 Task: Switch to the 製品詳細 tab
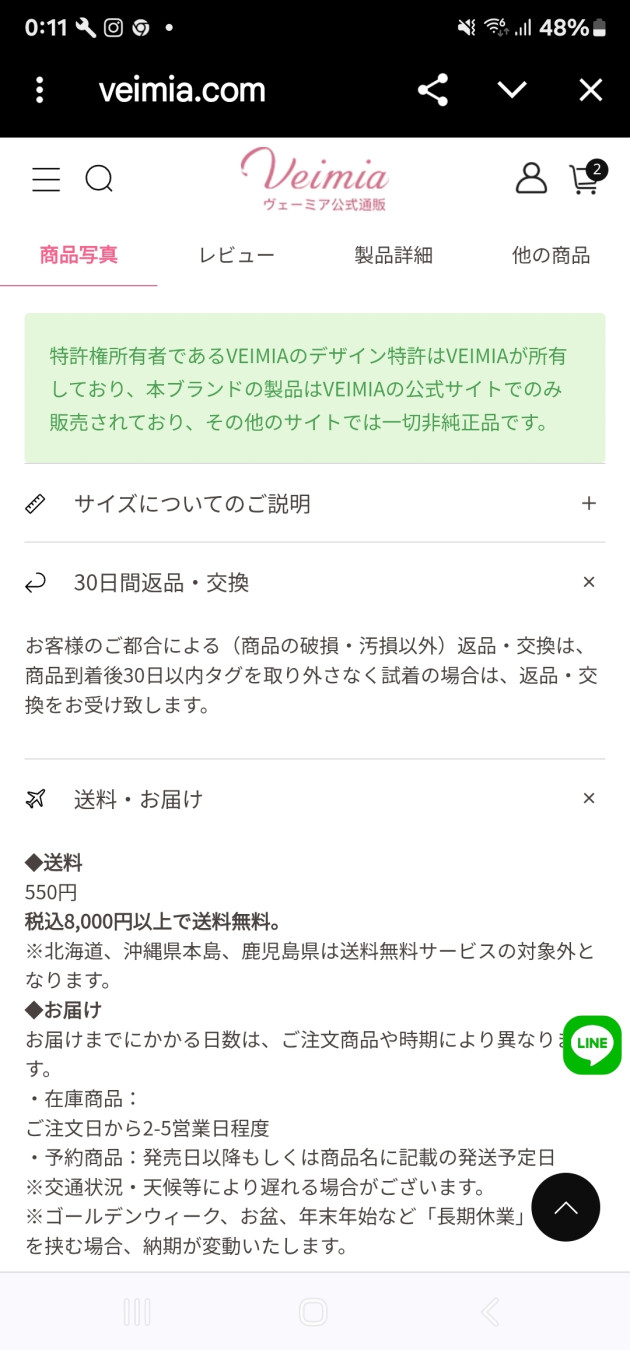[x=393, y=255]
